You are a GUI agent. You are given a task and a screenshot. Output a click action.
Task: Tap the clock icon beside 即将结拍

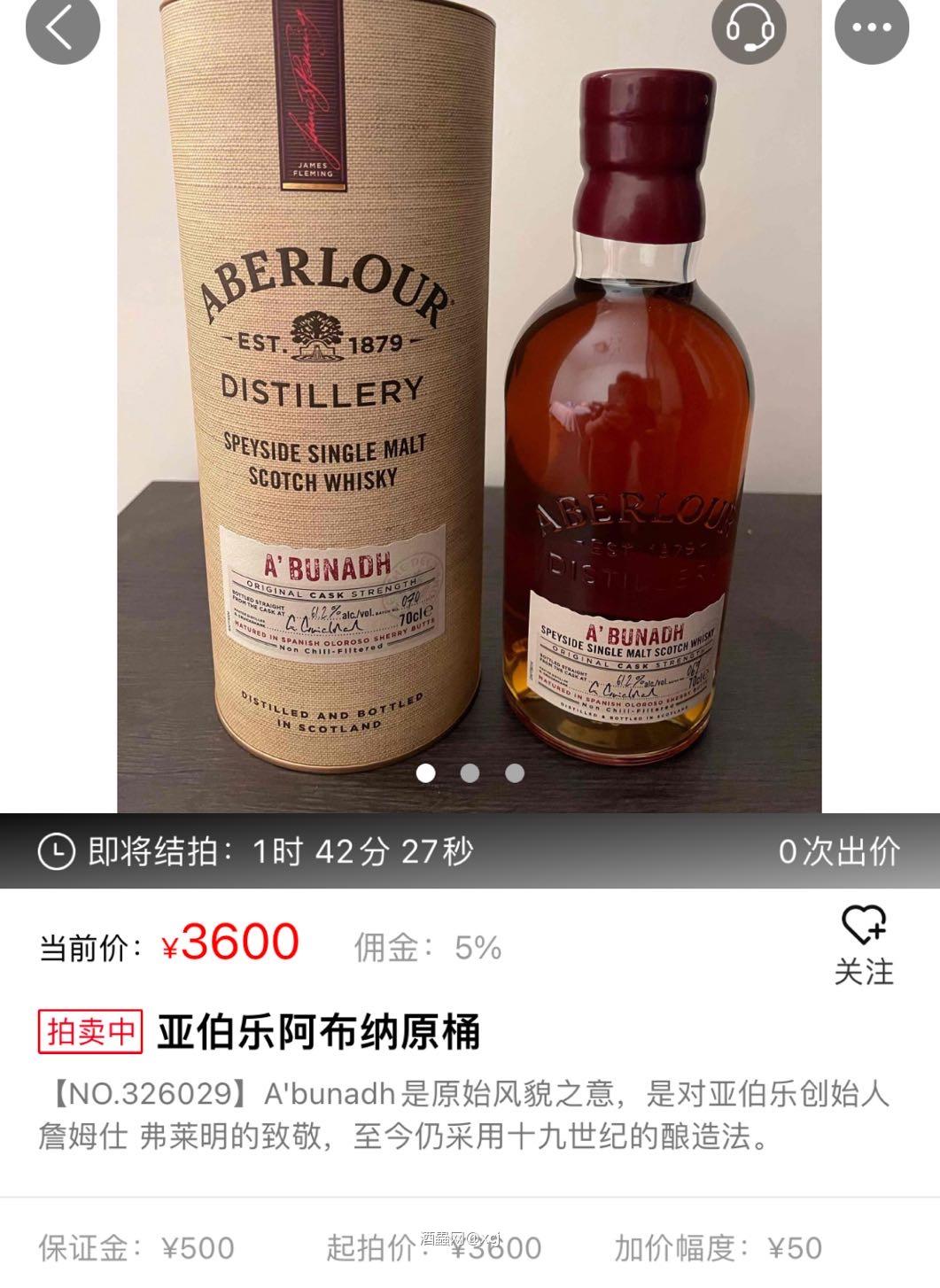[x=57, y=852]
